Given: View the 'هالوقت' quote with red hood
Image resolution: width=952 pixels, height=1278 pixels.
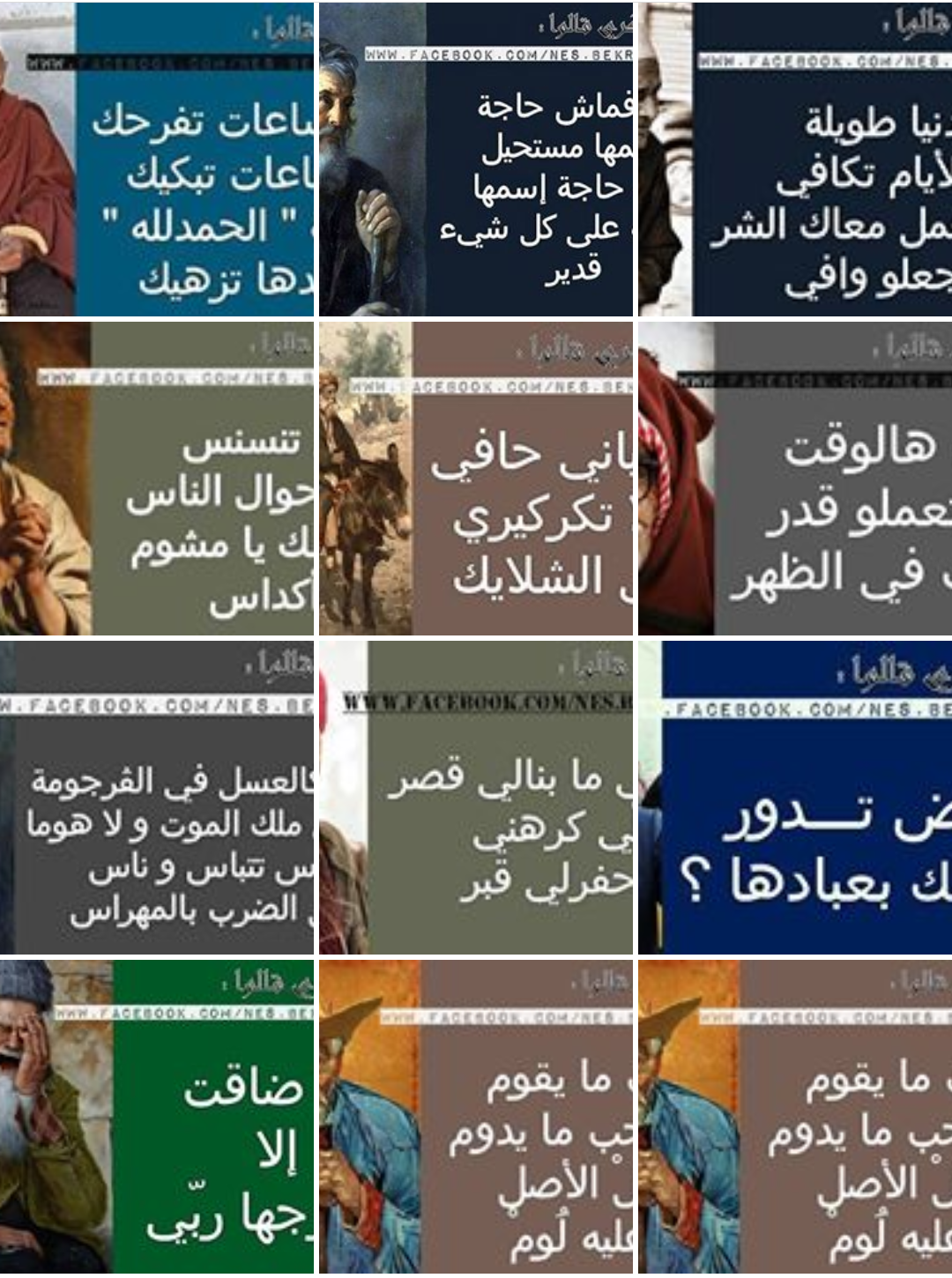Looking at the screenshot, I should [795, 479].
